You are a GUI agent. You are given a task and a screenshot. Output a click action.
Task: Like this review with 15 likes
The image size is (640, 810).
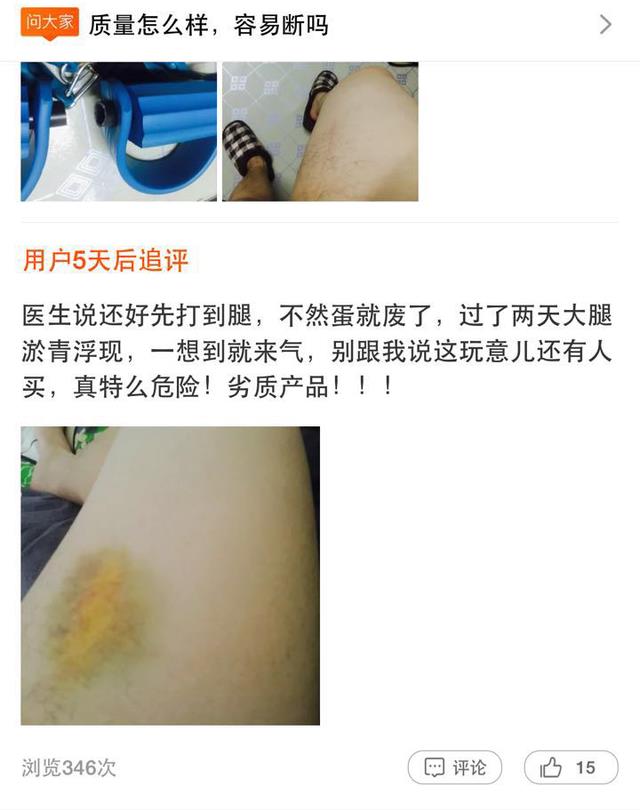coord(571,767)
